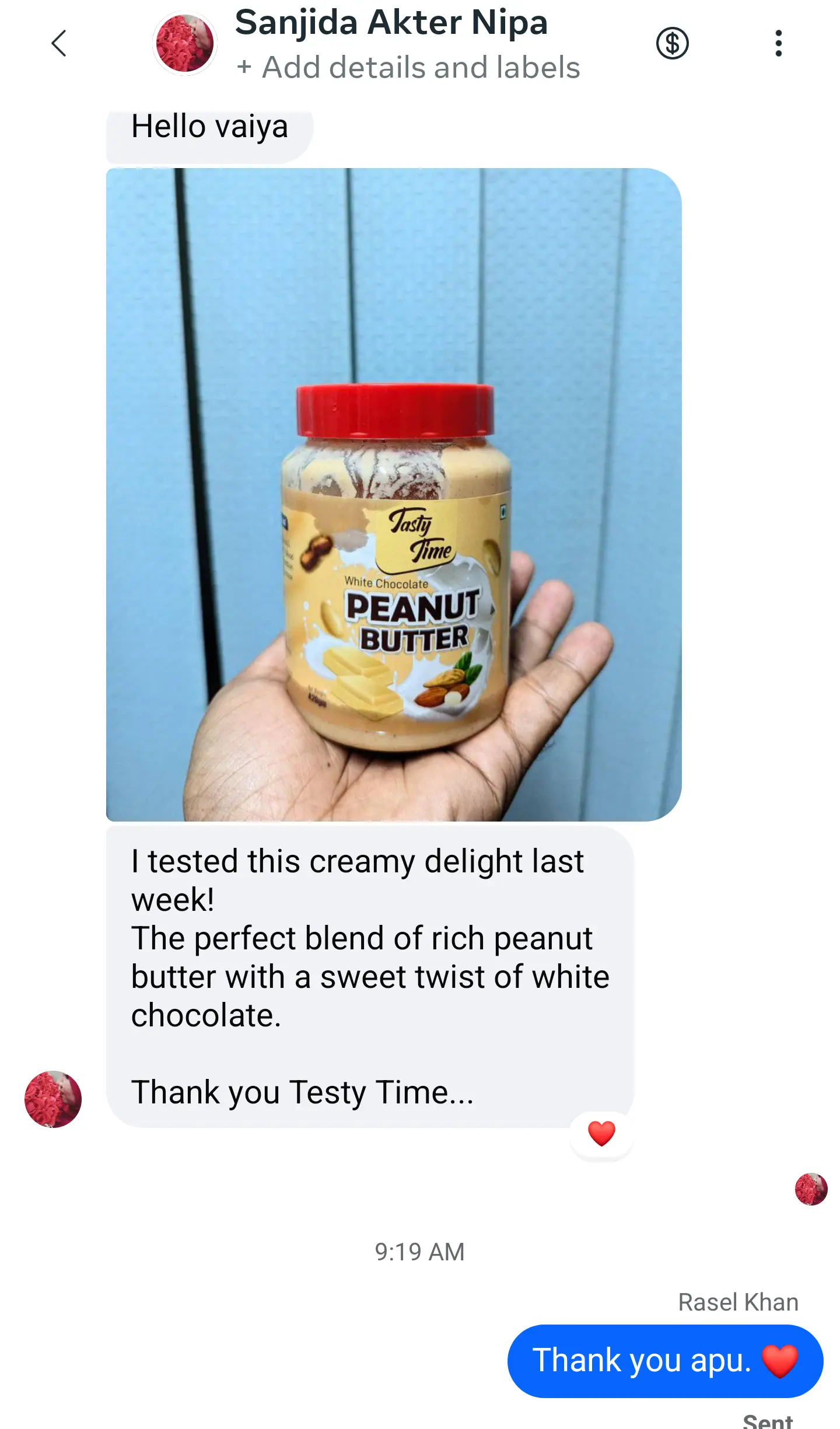
Task: Tap Add details and labels
Action: pos(408,68)
